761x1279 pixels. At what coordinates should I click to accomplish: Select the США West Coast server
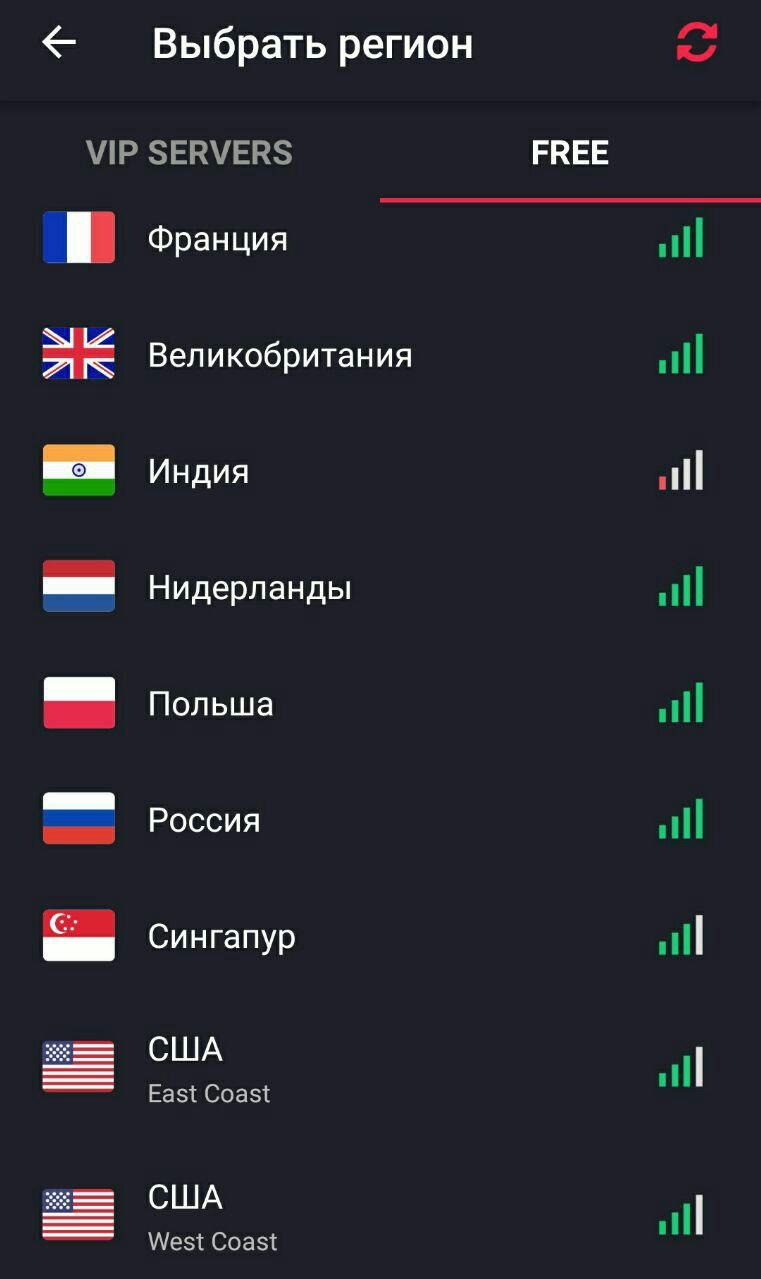212,1216
